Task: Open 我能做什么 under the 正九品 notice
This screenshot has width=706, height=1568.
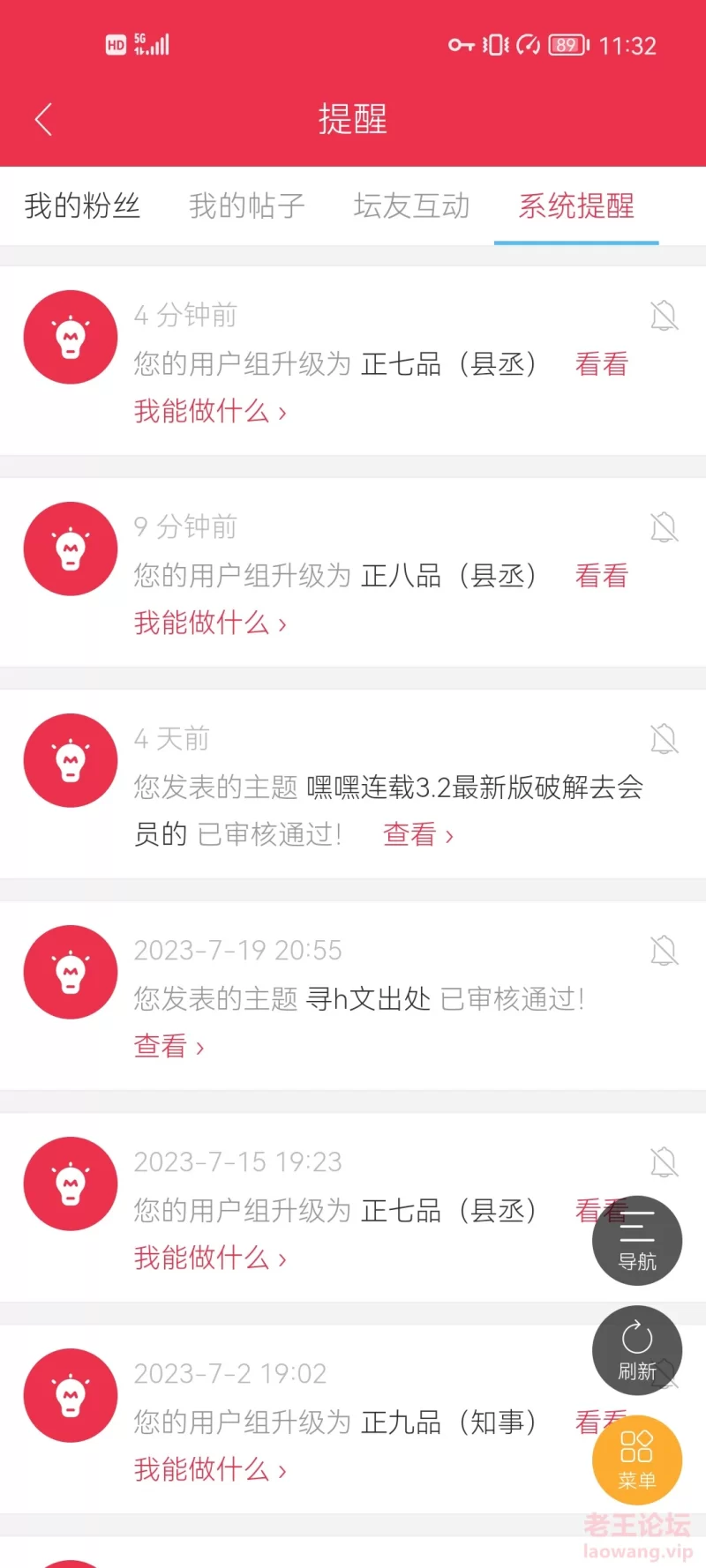Action: tap(211, 1469)
